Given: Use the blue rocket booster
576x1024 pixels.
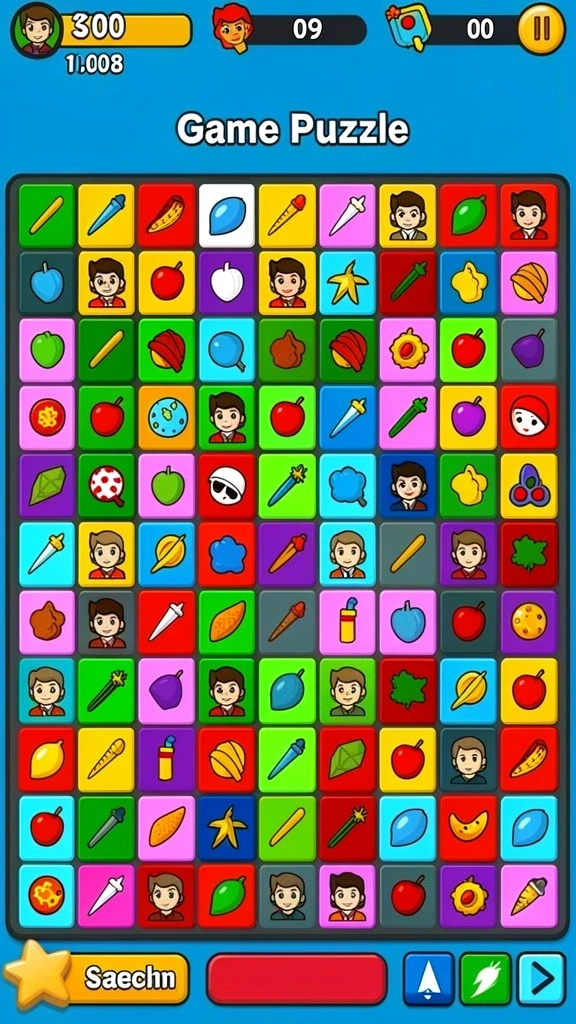Looking at the screenshot, I should click(428, 978).
